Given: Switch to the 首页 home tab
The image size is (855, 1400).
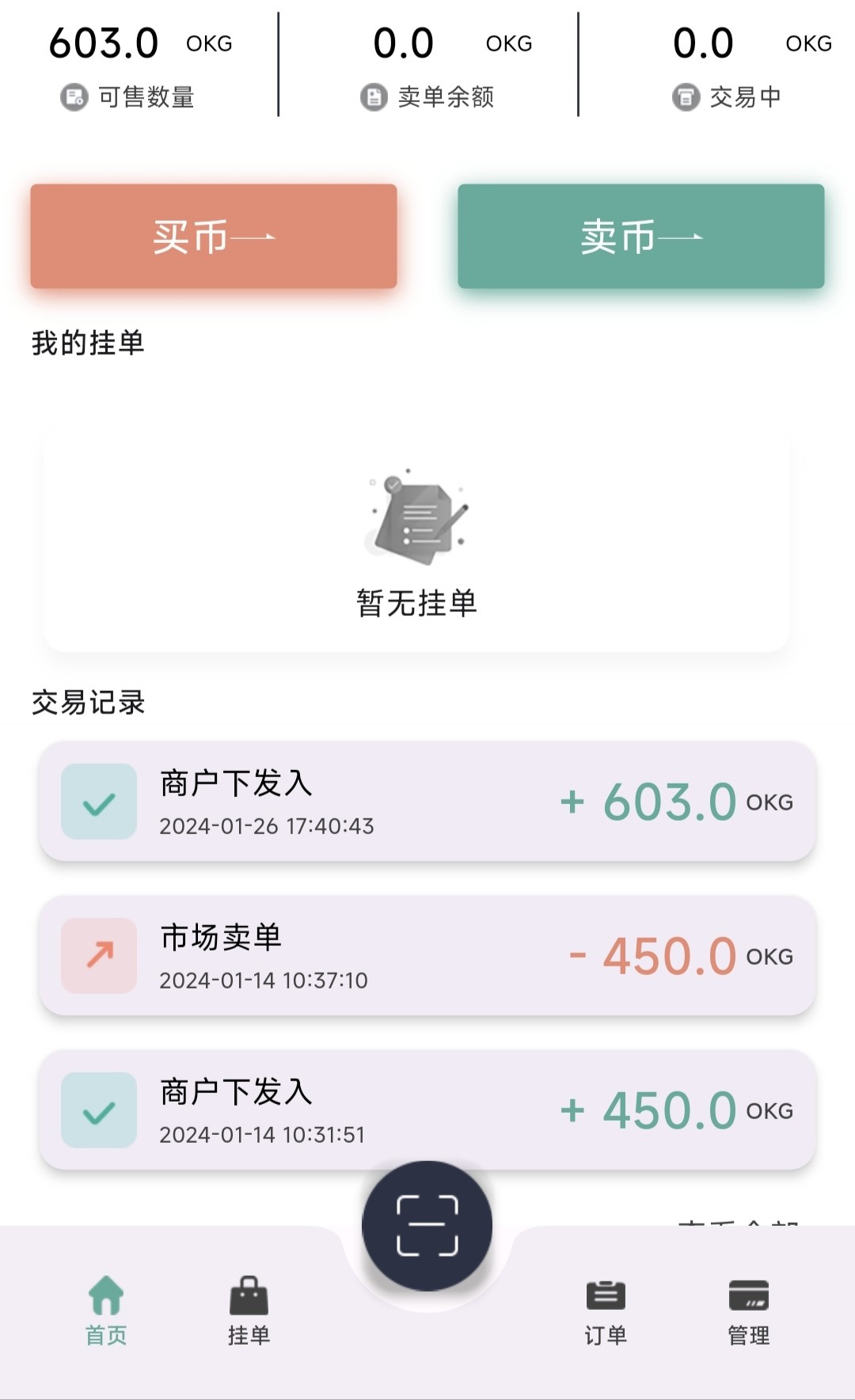Looking at the screenshot, I should 106,1311.
